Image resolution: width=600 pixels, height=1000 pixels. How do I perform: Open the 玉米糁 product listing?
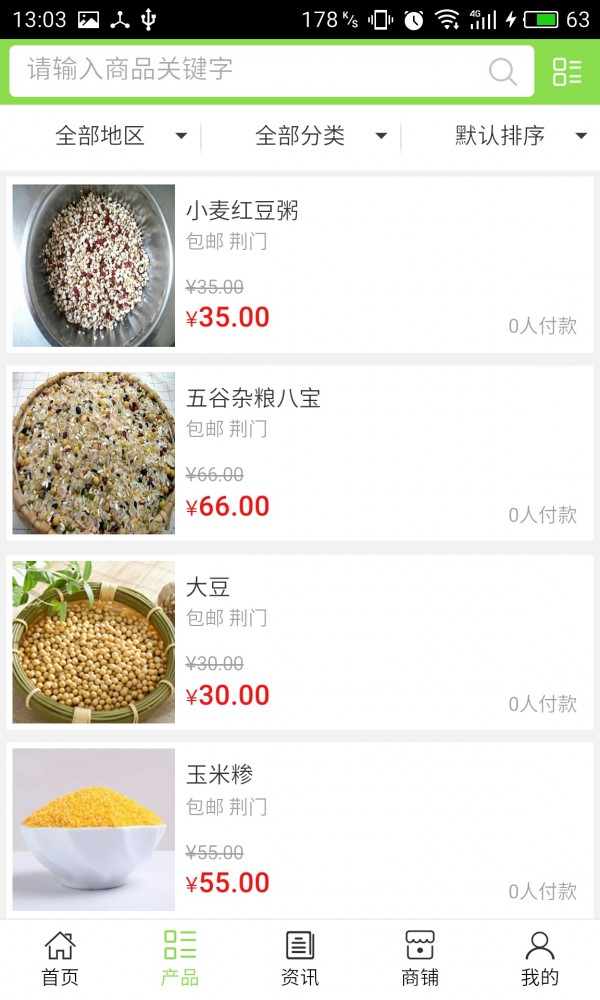[x=300, y=830]
